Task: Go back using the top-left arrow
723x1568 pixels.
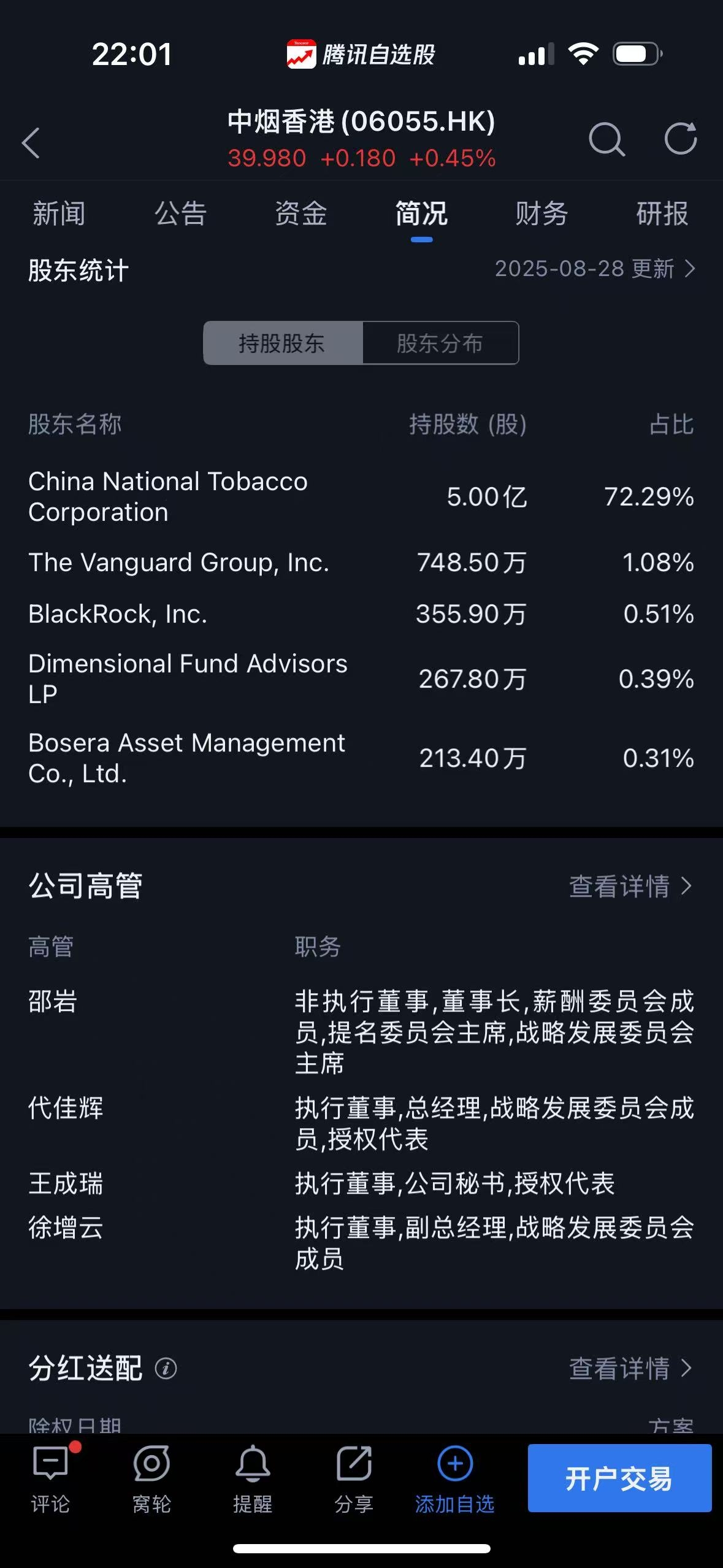Action: [x=31, y=143]
